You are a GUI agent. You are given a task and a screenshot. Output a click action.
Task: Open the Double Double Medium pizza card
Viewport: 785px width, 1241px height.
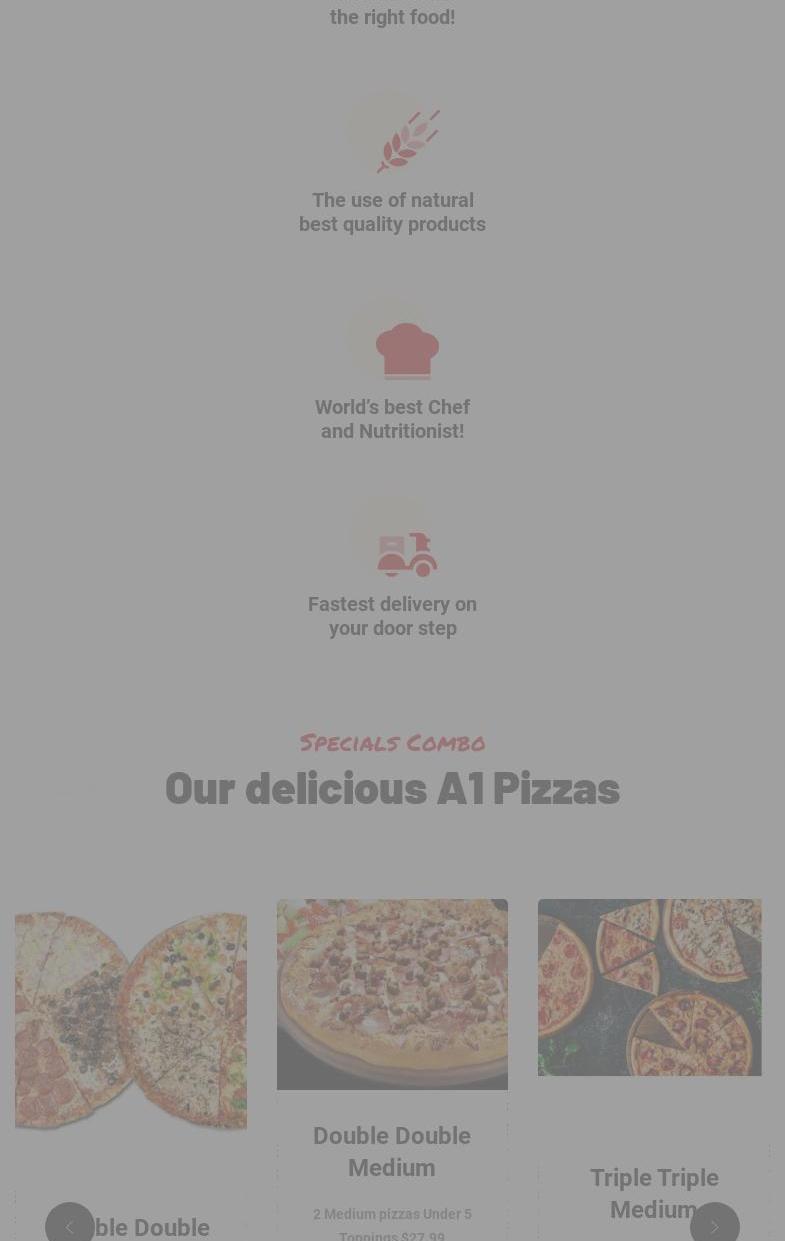point(392,1151)
